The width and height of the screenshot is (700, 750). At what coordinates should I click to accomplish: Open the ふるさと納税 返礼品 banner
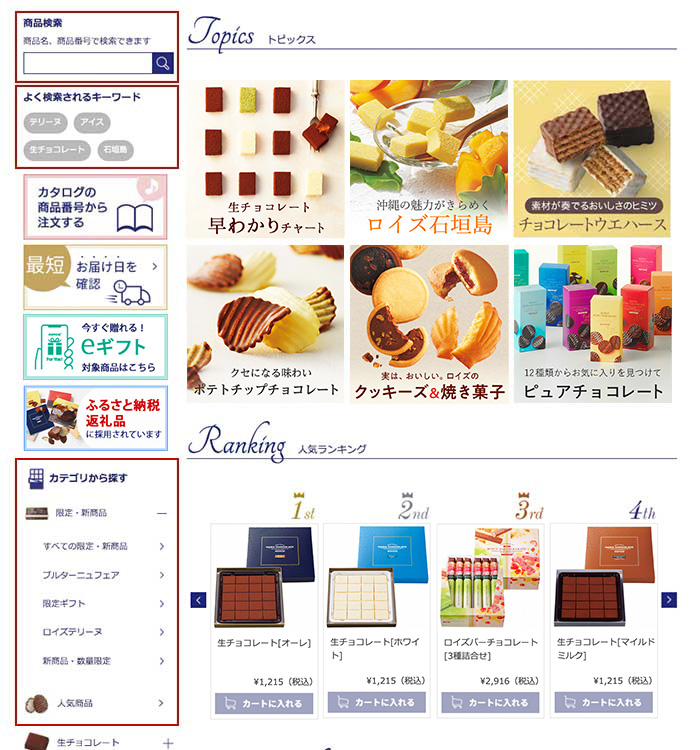(x=95, y=418)
